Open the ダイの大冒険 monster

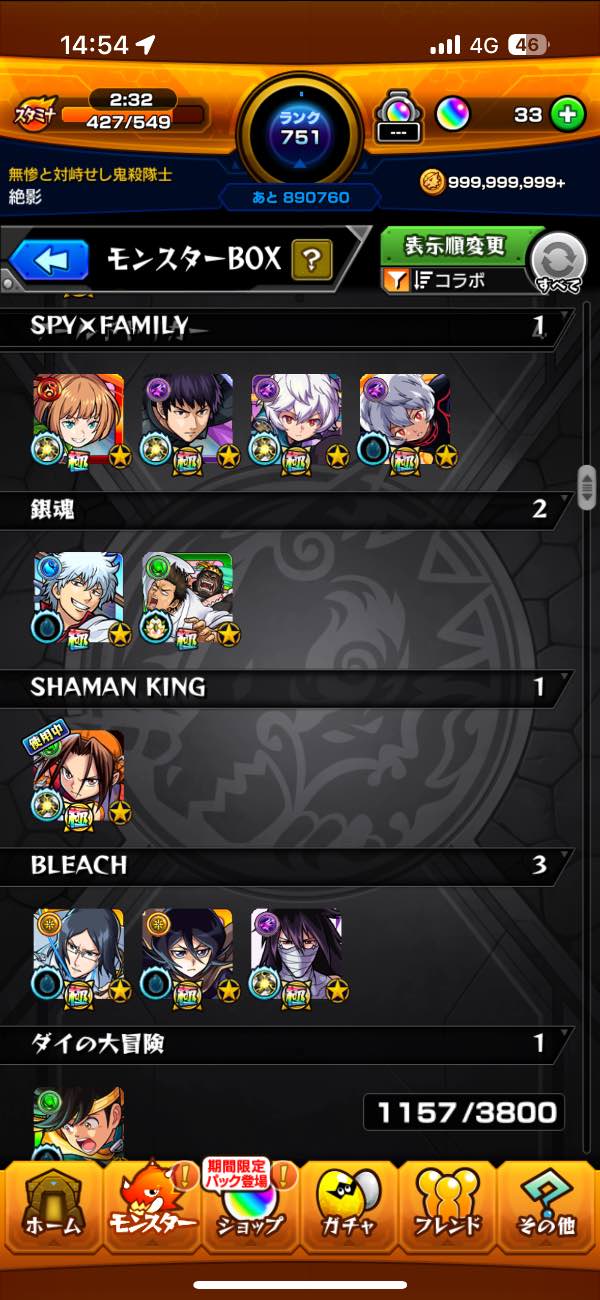80,1123
